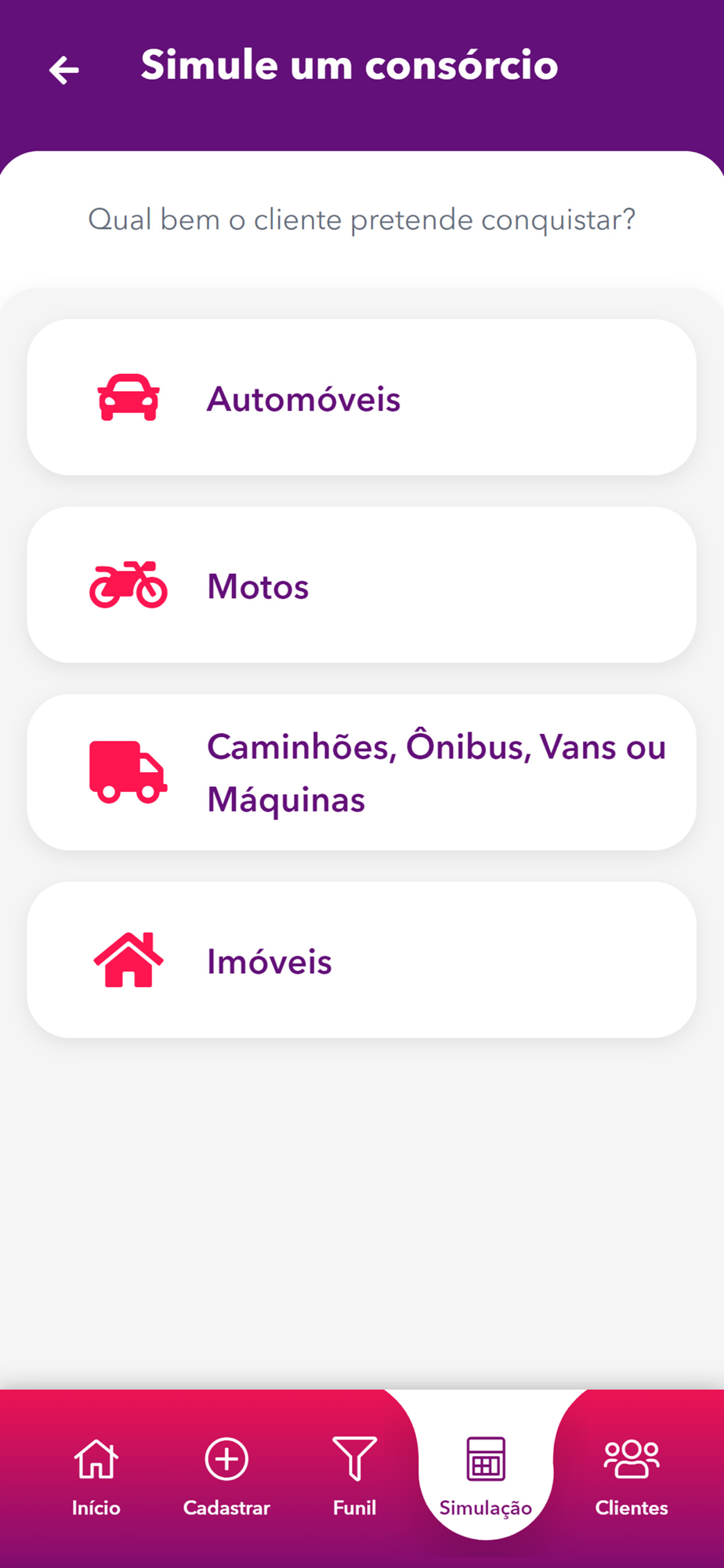
Task: Open the Cadastrar tab
Action: (226, 1475)
